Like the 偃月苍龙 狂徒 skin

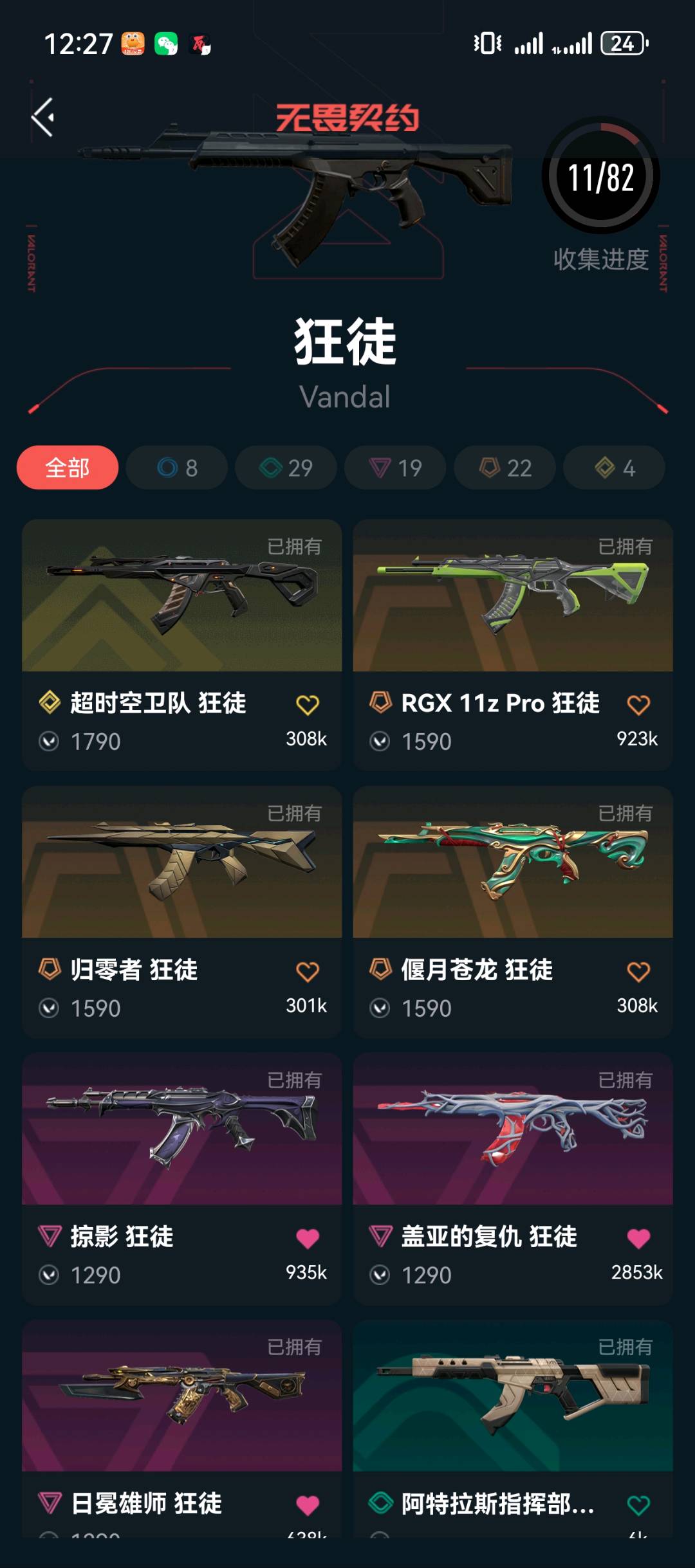638,971
